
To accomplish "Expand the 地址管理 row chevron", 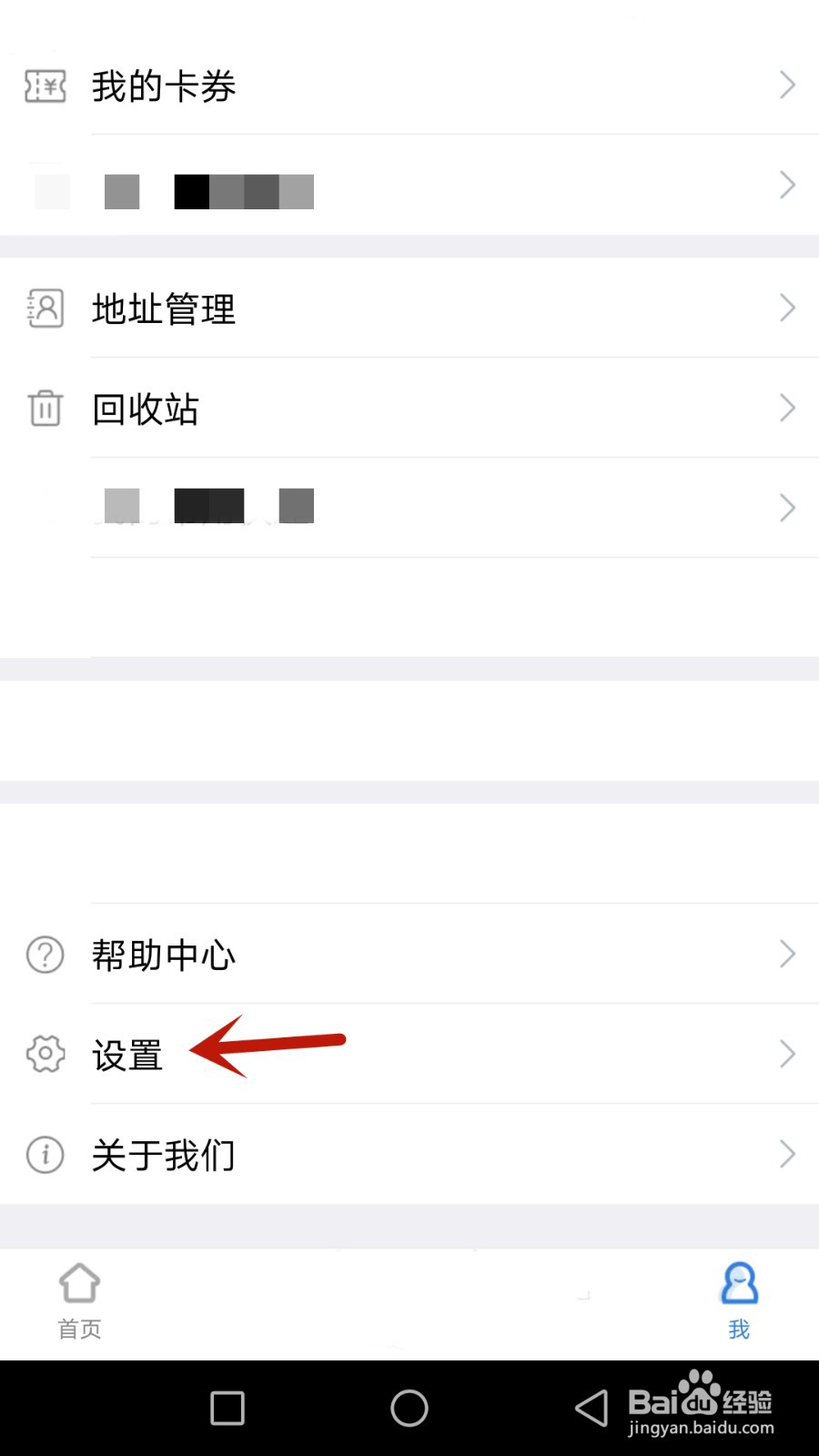I will (x=787, y=308).
